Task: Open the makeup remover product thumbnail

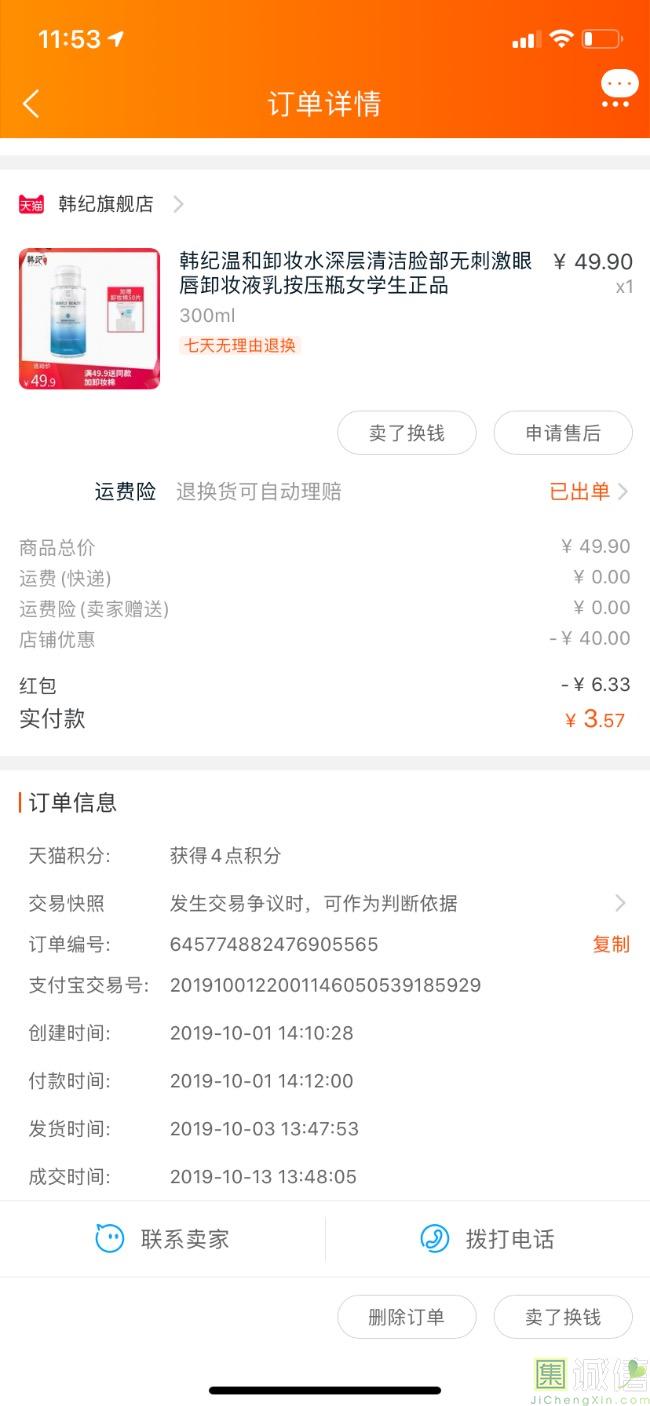Action: click(x=89, y=318)
